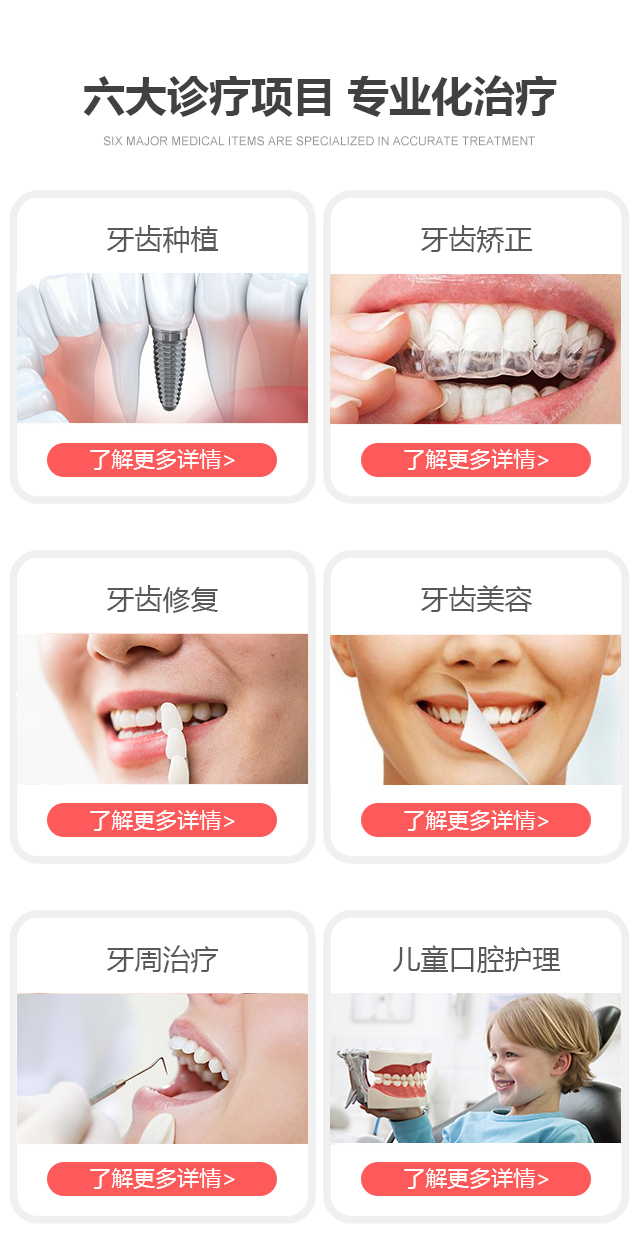640x1254 pixels.
Task: Open more details for 牙齿种植
Action: pyautogui.click(x=162, y=460)
